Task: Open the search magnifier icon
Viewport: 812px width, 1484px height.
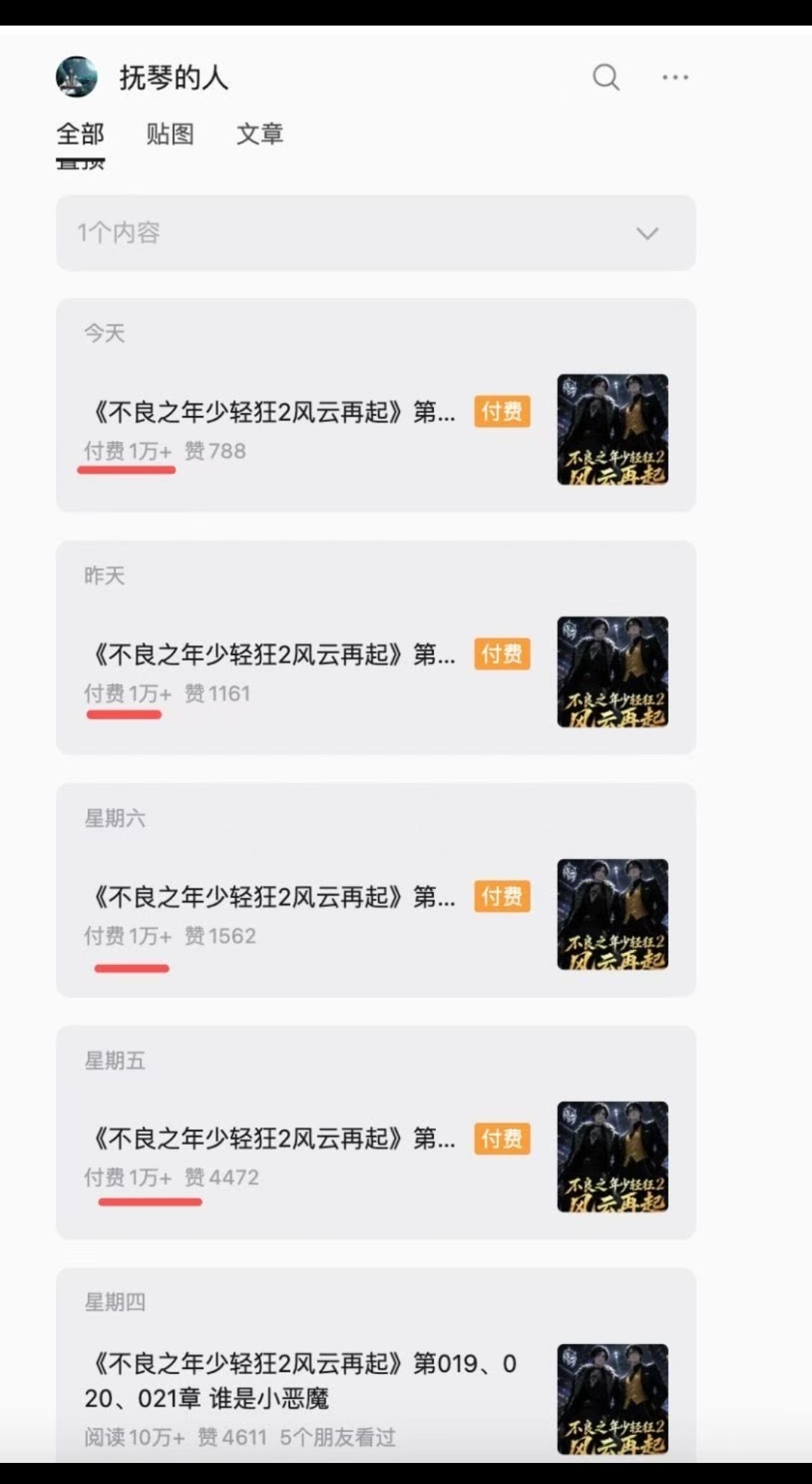Action: pos(606,77)
